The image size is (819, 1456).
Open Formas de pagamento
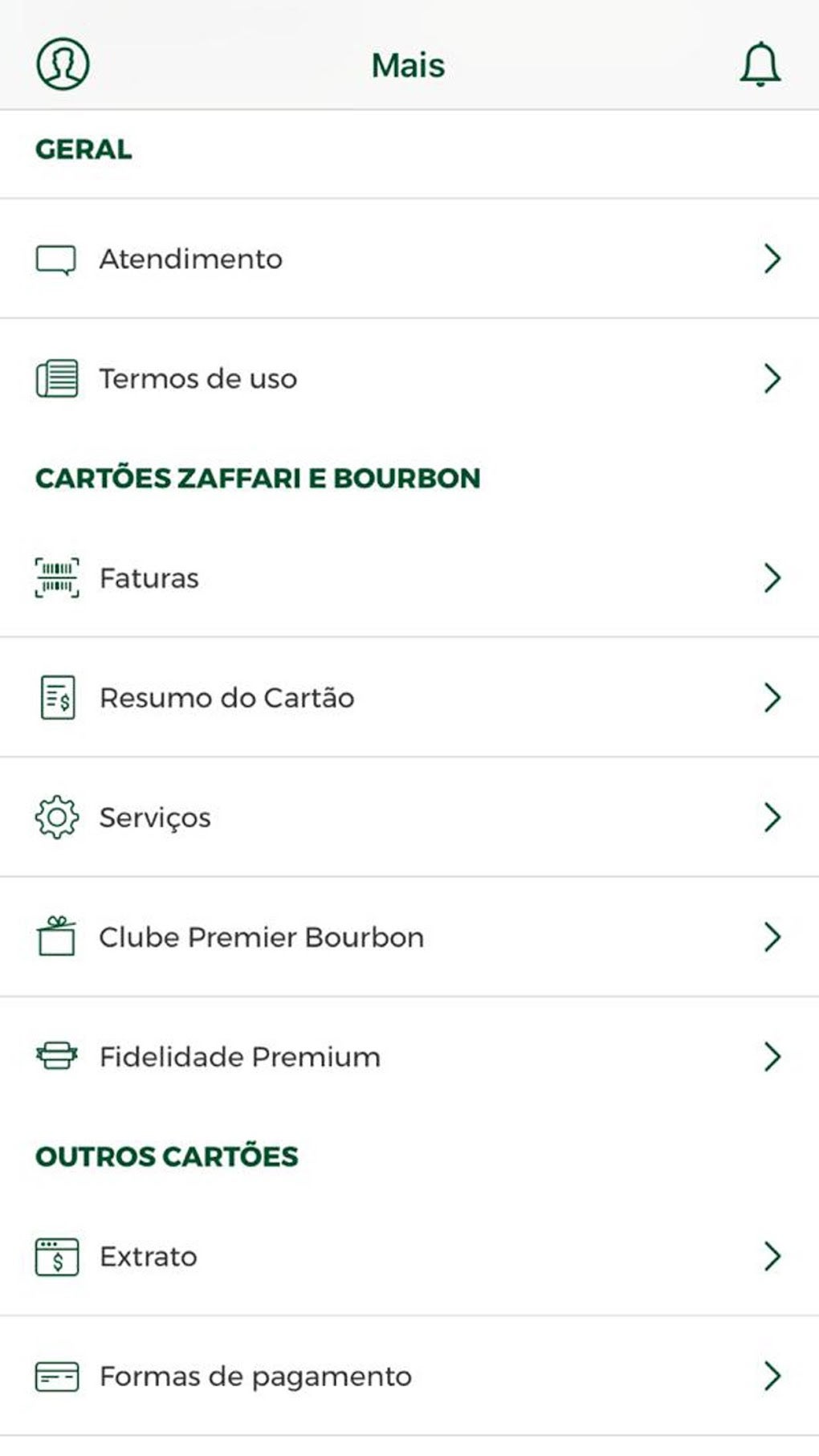[x=409, y=1376]
